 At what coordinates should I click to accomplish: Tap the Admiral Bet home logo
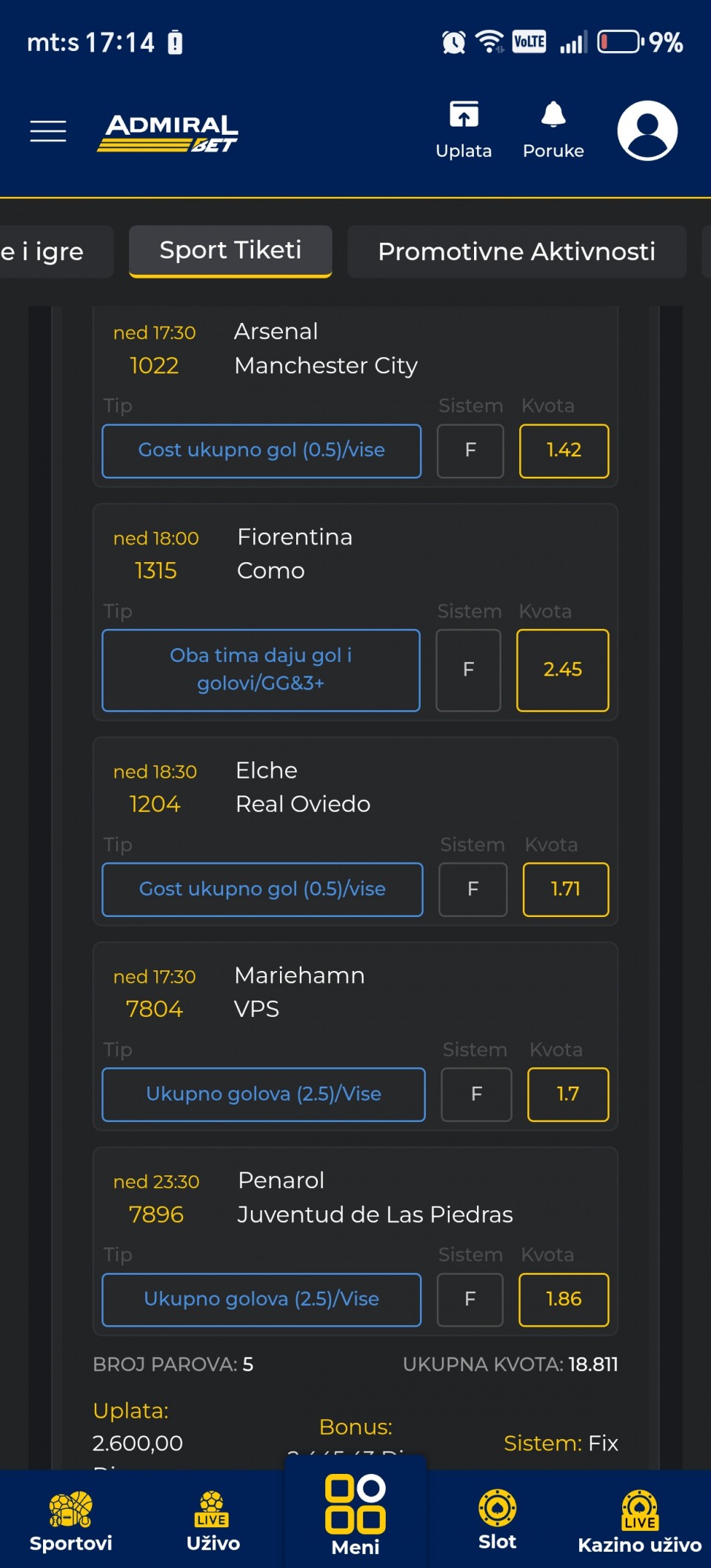[x=169, y=133]
